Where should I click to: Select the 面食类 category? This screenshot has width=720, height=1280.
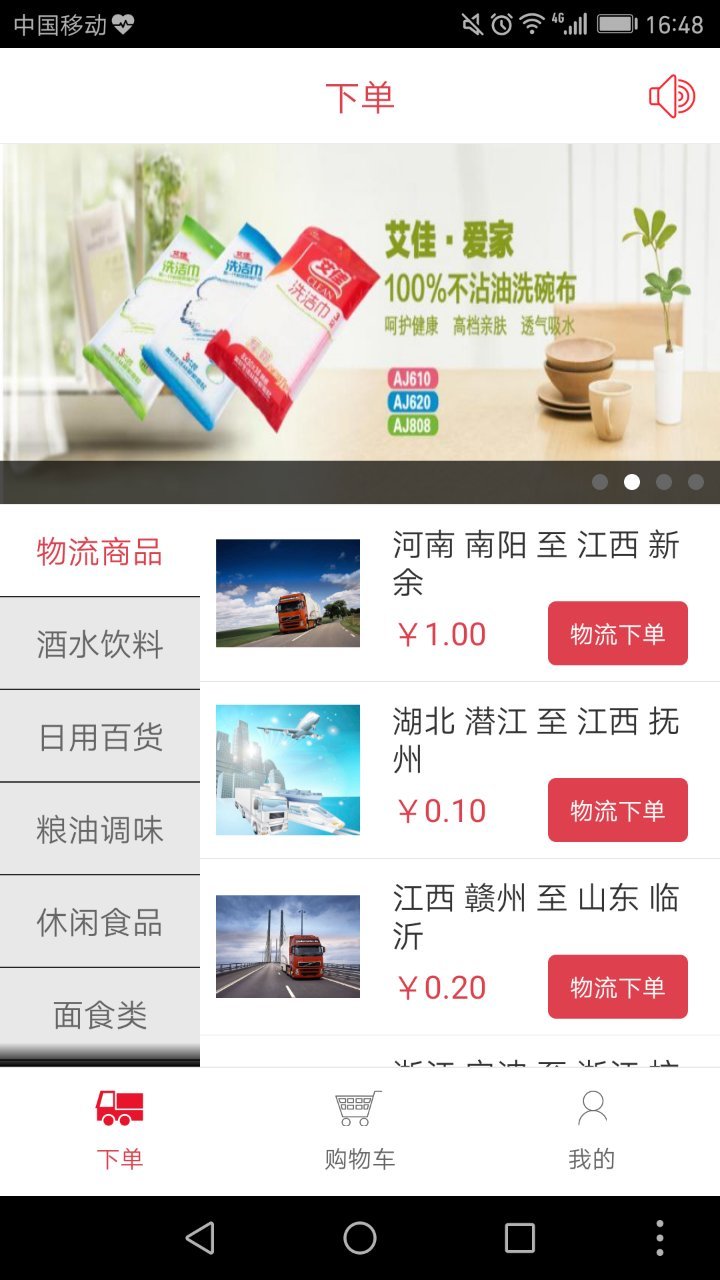click(x=99, y=1015)
